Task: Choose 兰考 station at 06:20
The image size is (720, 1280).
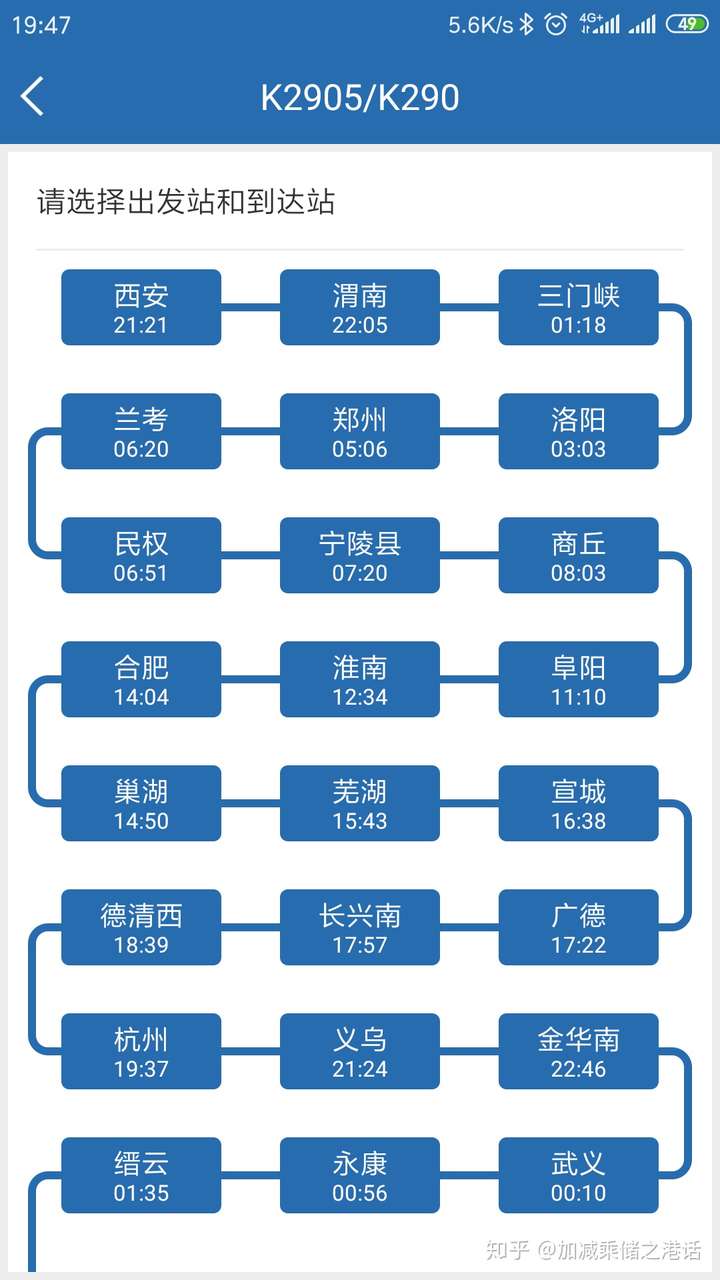Action: pyautogui.click(x=141, y=431)
